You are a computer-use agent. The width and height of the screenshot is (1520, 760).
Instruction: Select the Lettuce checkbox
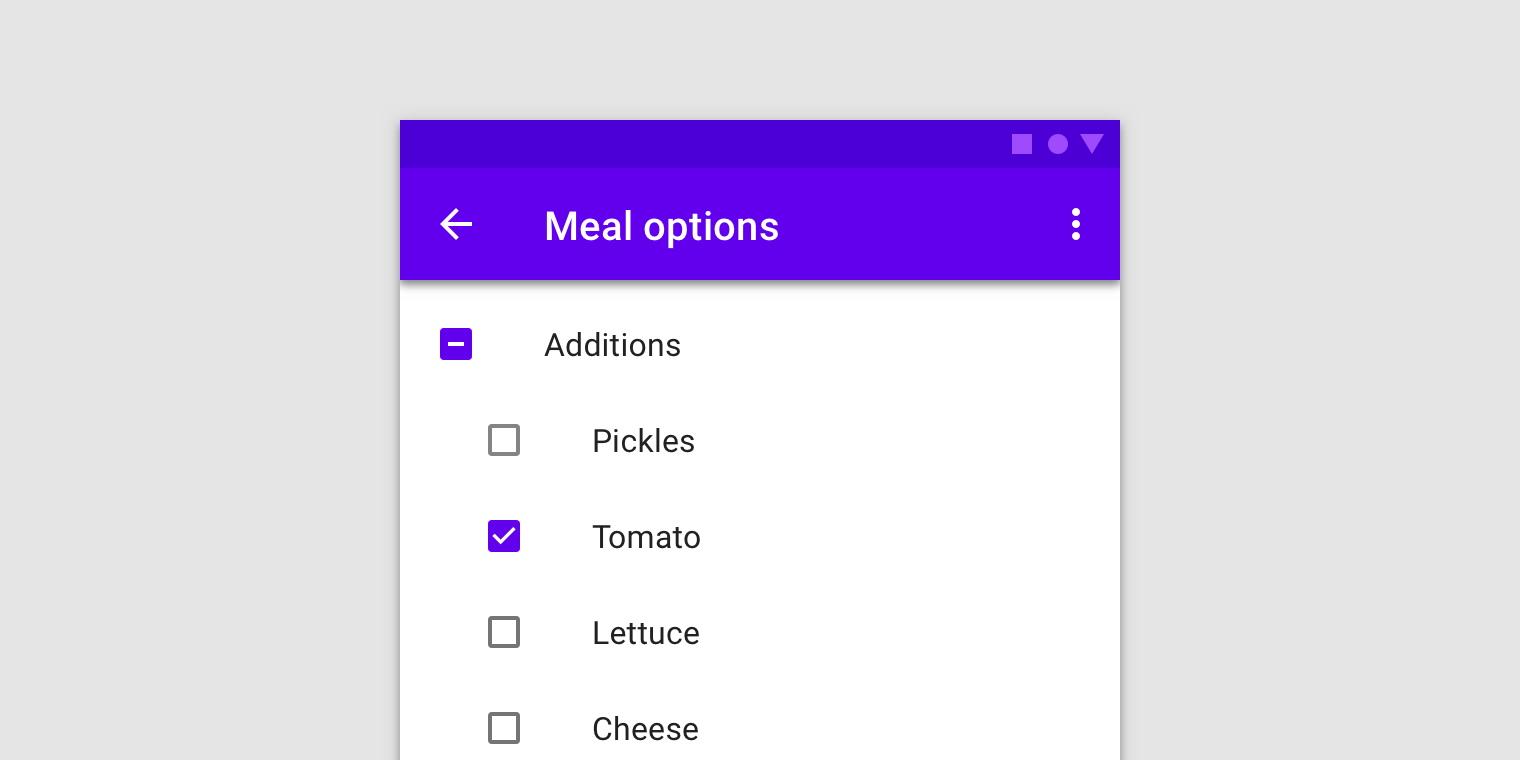(504, 632)
